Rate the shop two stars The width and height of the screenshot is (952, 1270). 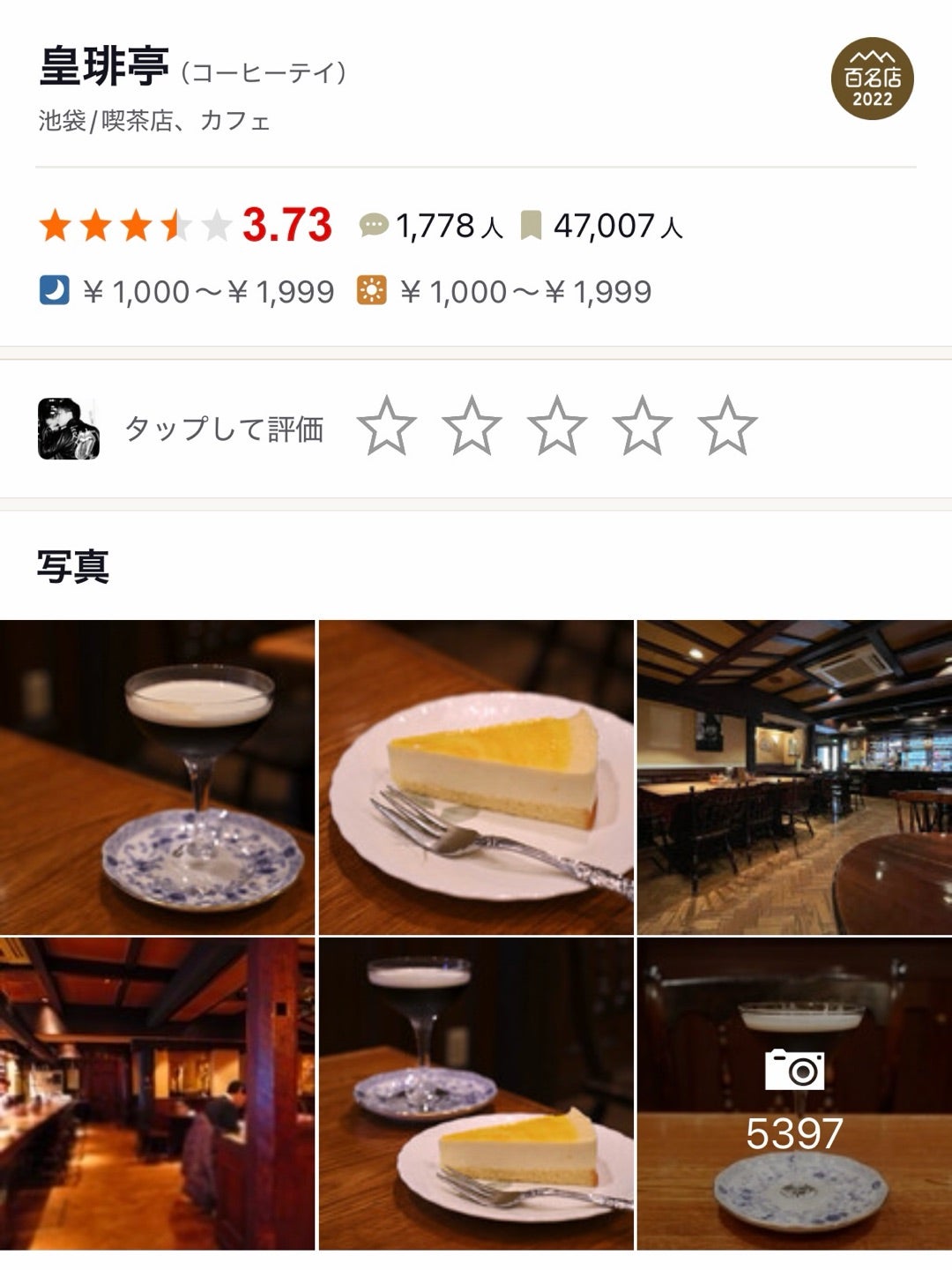(472, 427)
